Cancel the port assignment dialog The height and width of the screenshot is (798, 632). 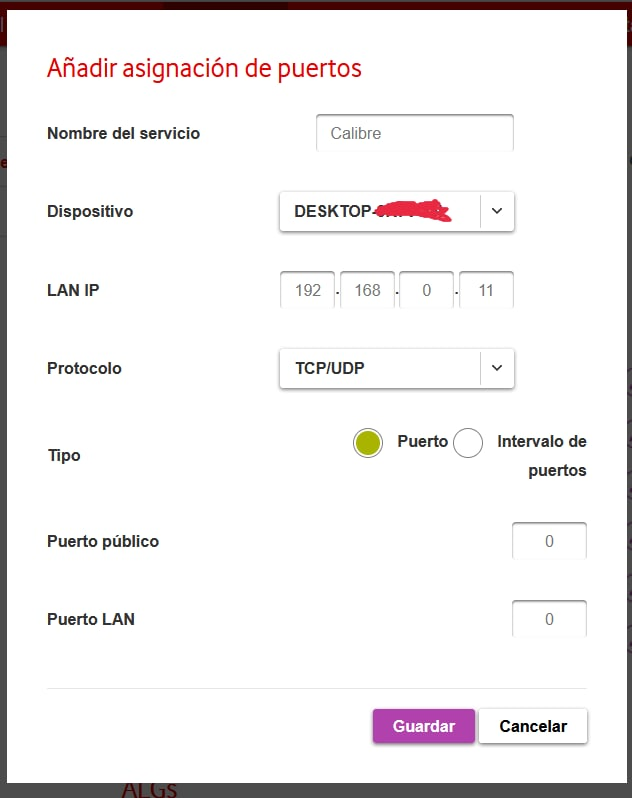click(x=533, y=727)
